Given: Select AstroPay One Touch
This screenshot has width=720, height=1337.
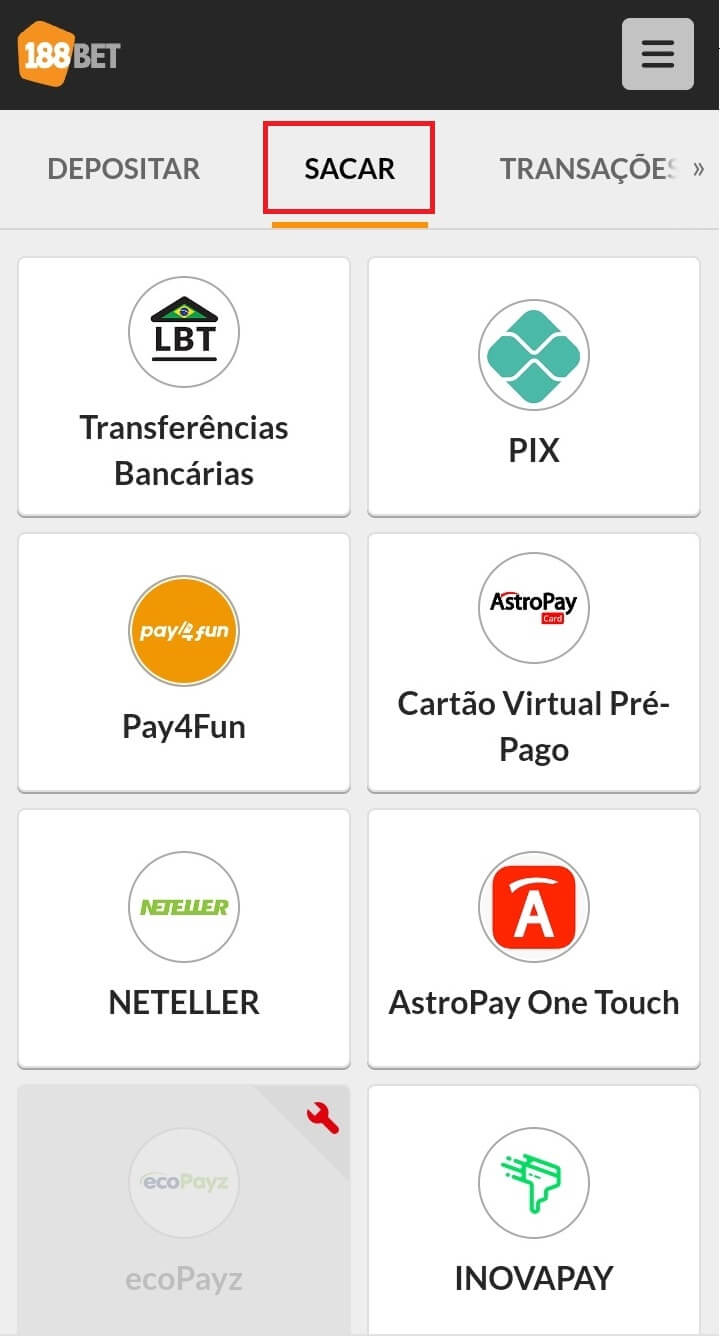Looking at the screenshot, I should point(534,938).
